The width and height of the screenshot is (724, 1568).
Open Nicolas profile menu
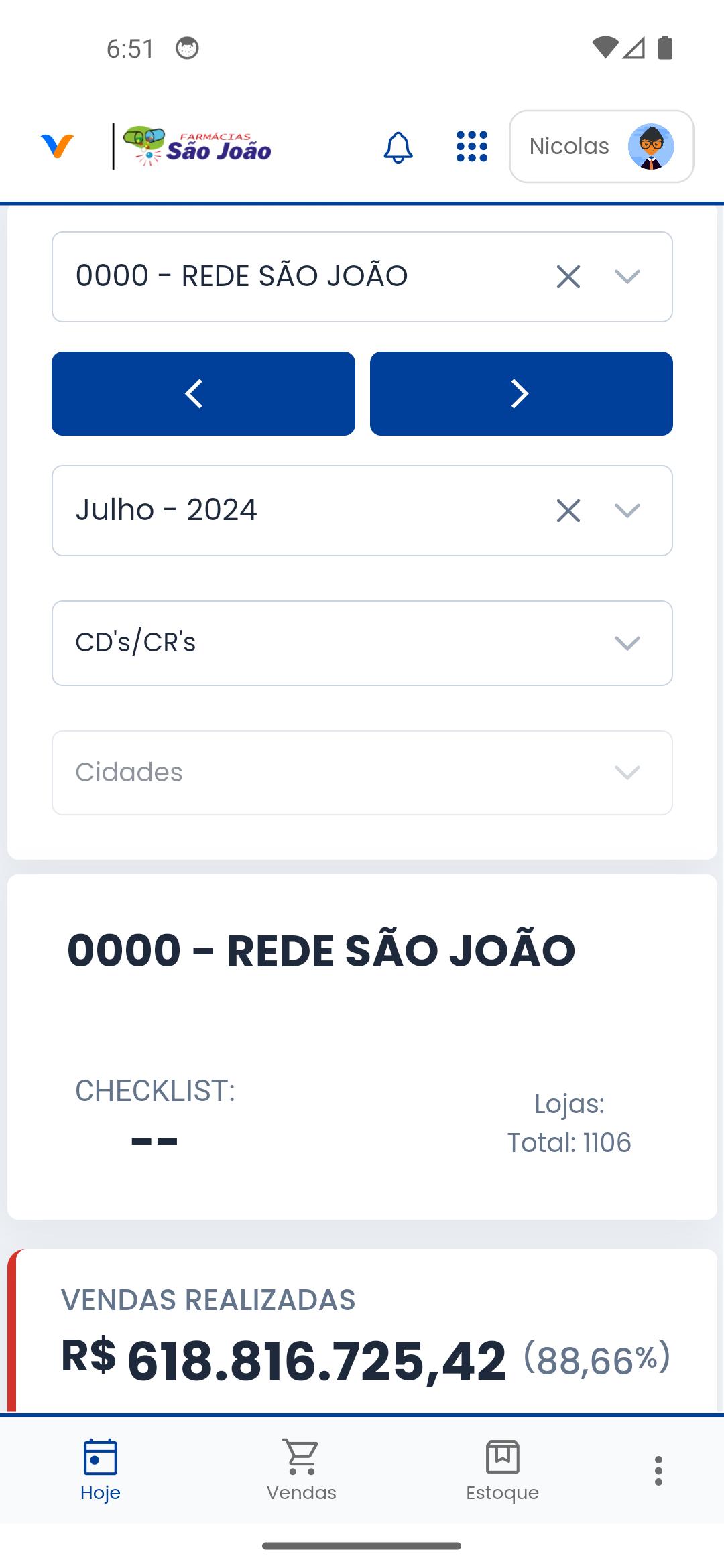click(601, 146)
